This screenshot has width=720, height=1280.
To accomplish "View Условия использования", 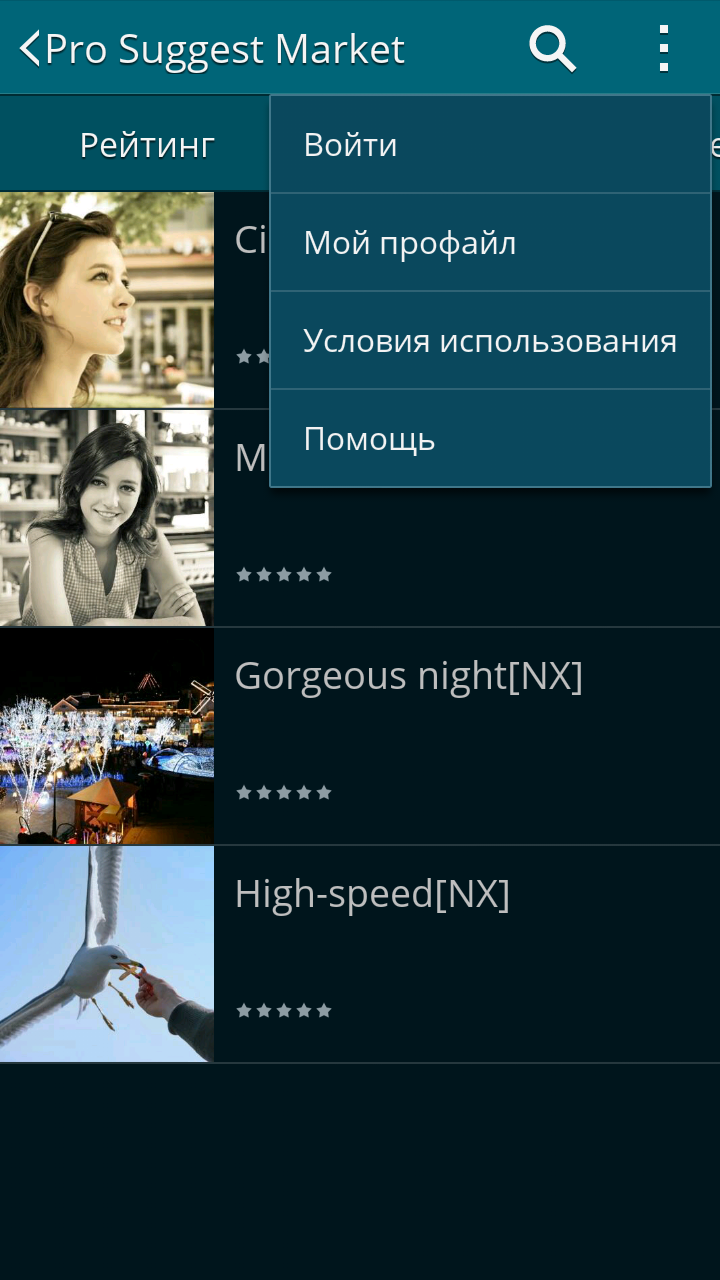I will [x=490, y=341].
